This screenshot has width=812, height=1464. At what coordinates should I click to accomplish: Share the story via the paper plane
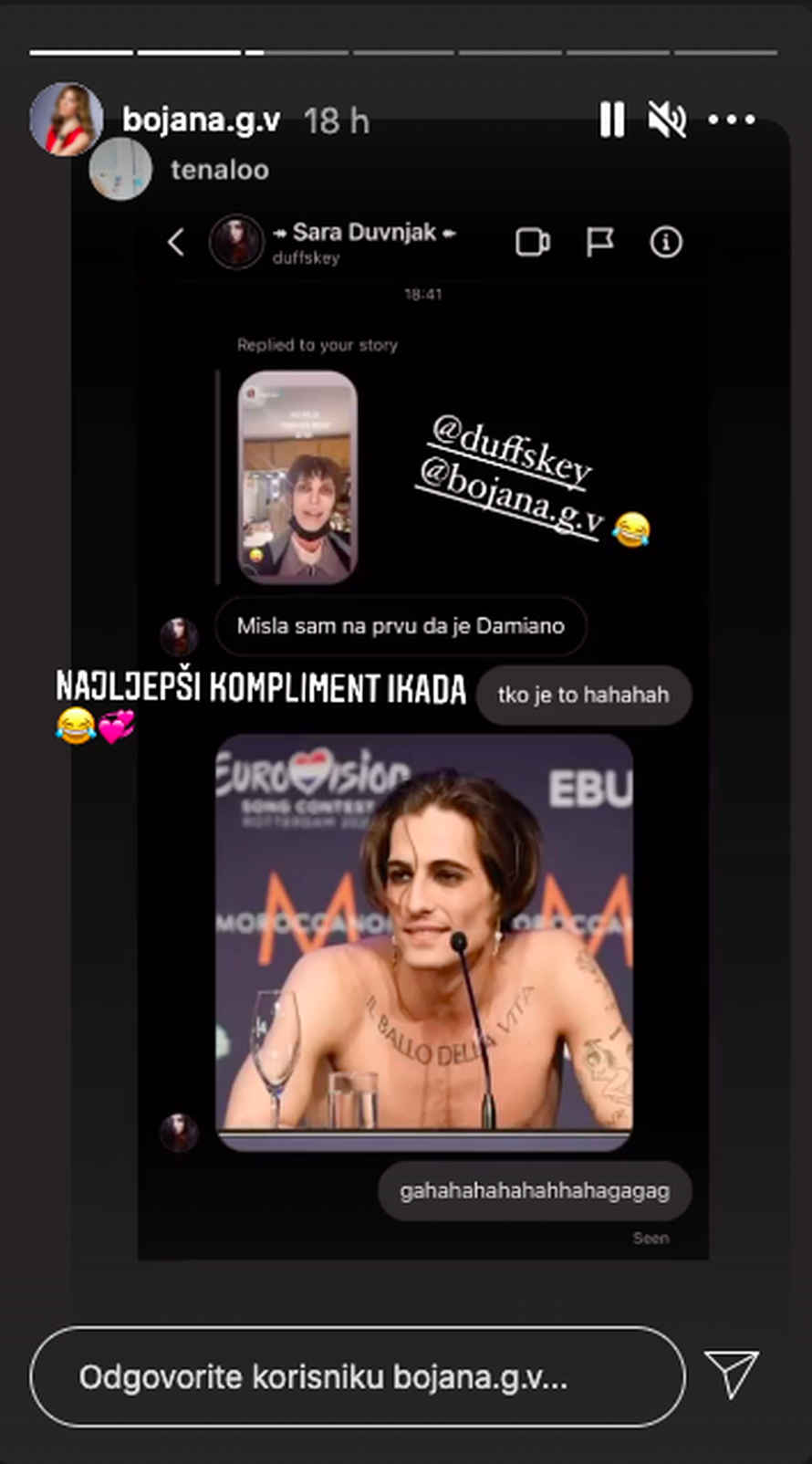(x=733, y=1373)
